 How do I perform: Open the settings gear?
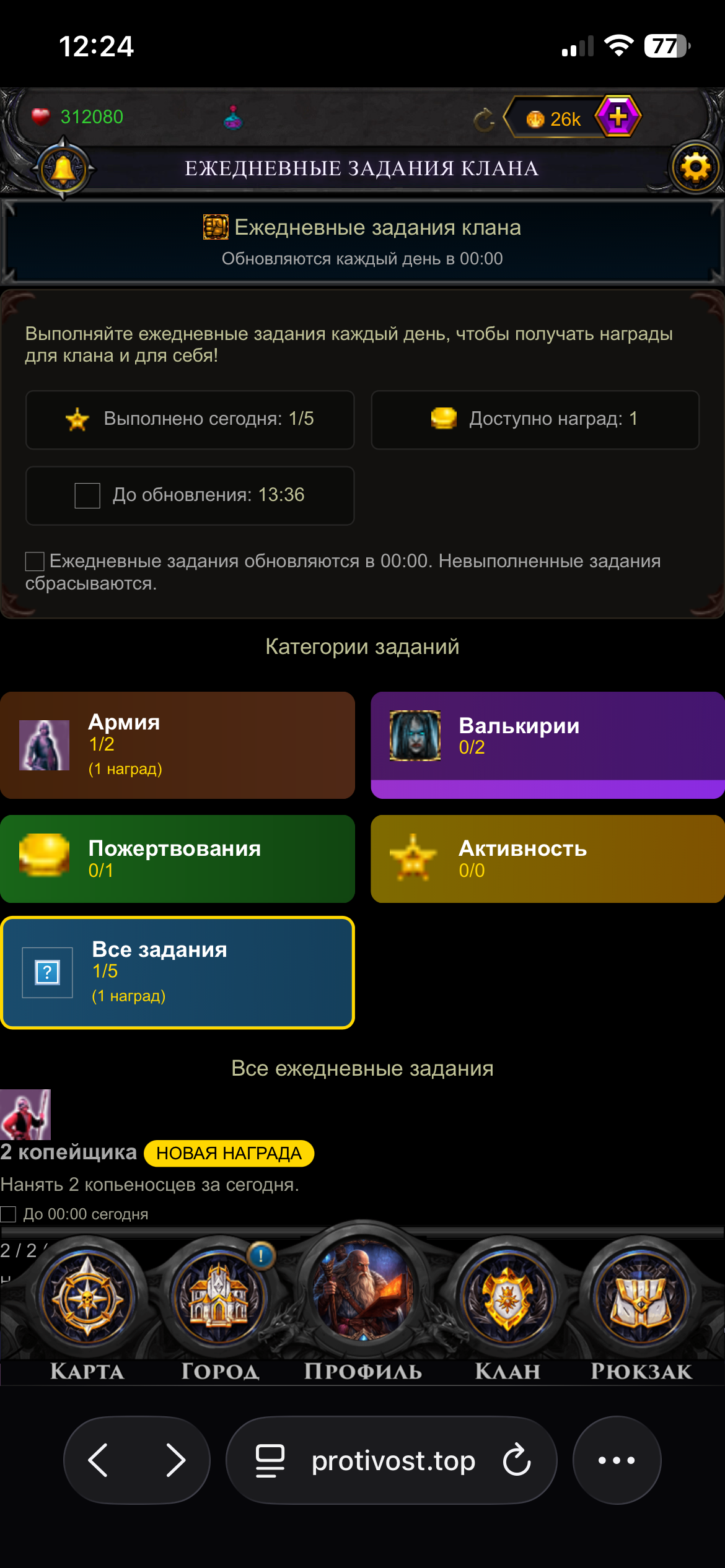(x=696, y=167)
